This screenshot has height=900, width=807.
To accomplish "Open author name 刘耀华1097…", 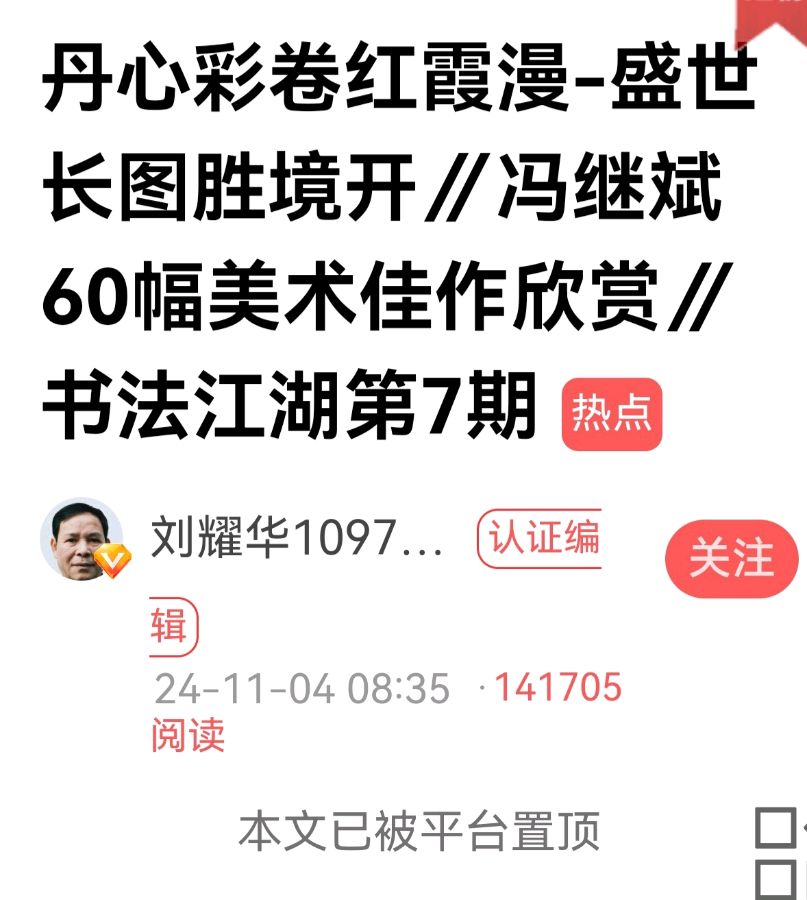I will point(297,541).
